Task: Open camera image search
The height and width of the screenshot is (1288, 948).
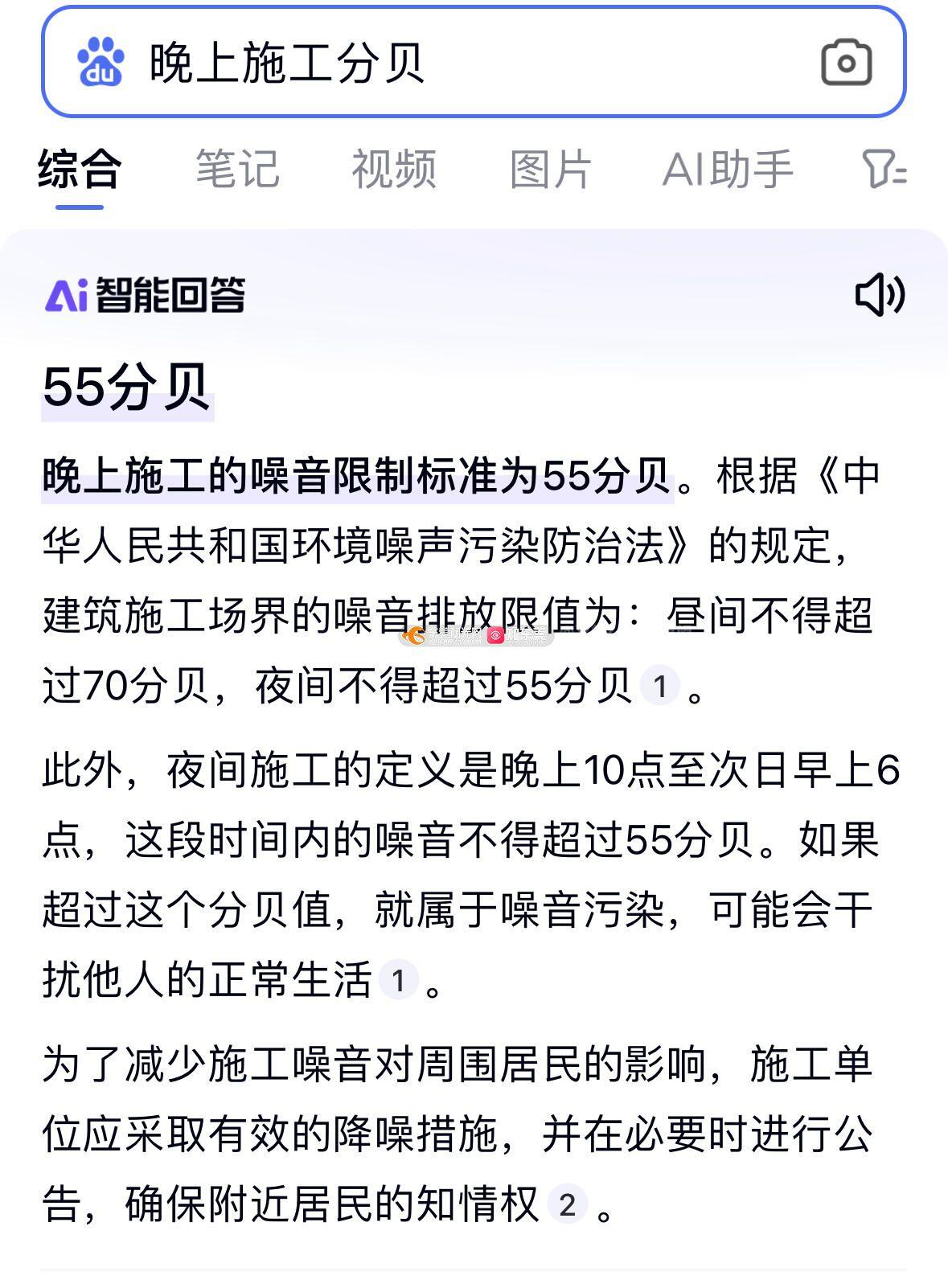Action: pos(846,63)
